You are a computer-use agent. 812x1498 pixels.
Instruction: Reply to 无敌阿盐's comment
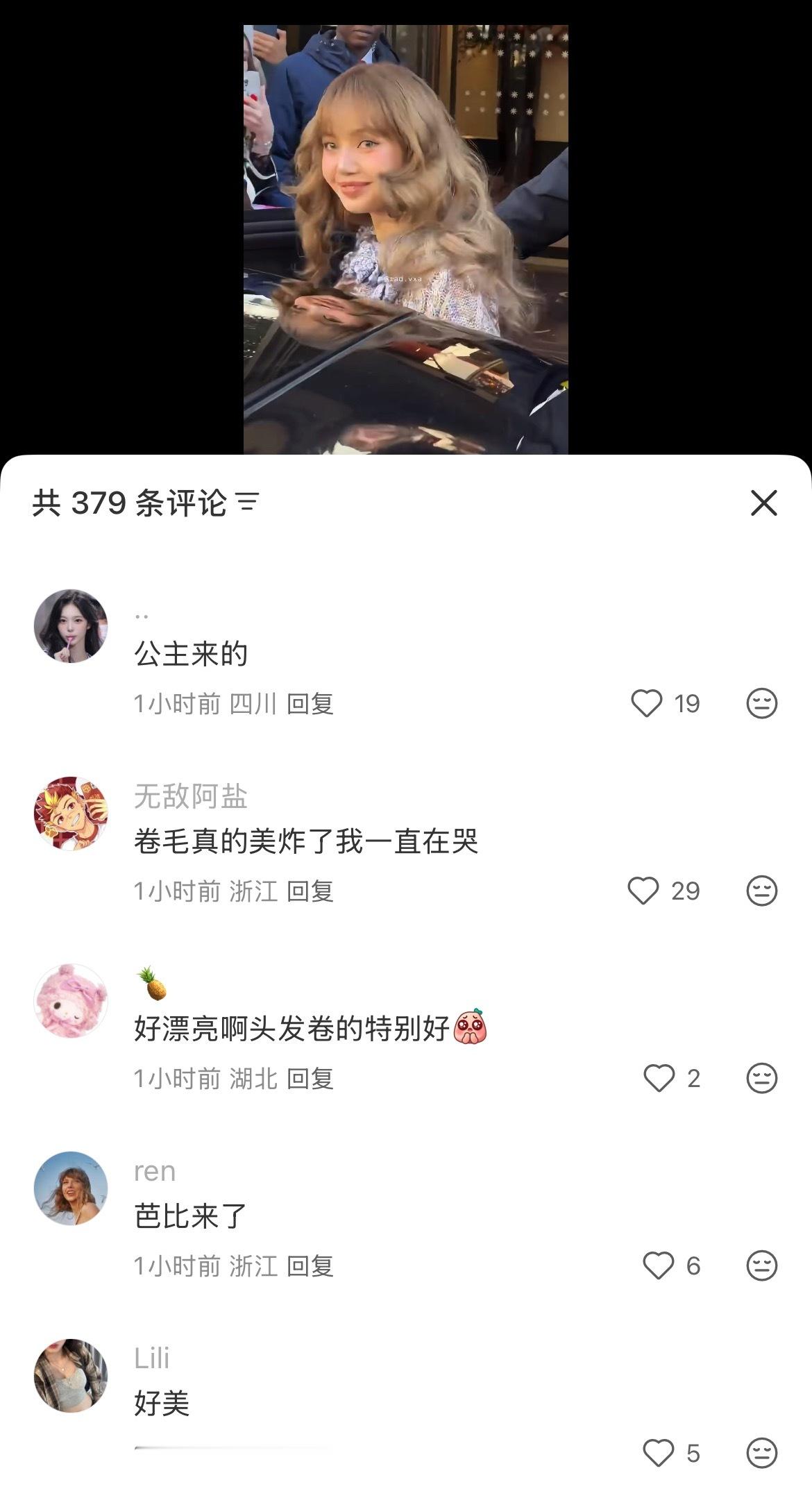[x=310, y=891]
